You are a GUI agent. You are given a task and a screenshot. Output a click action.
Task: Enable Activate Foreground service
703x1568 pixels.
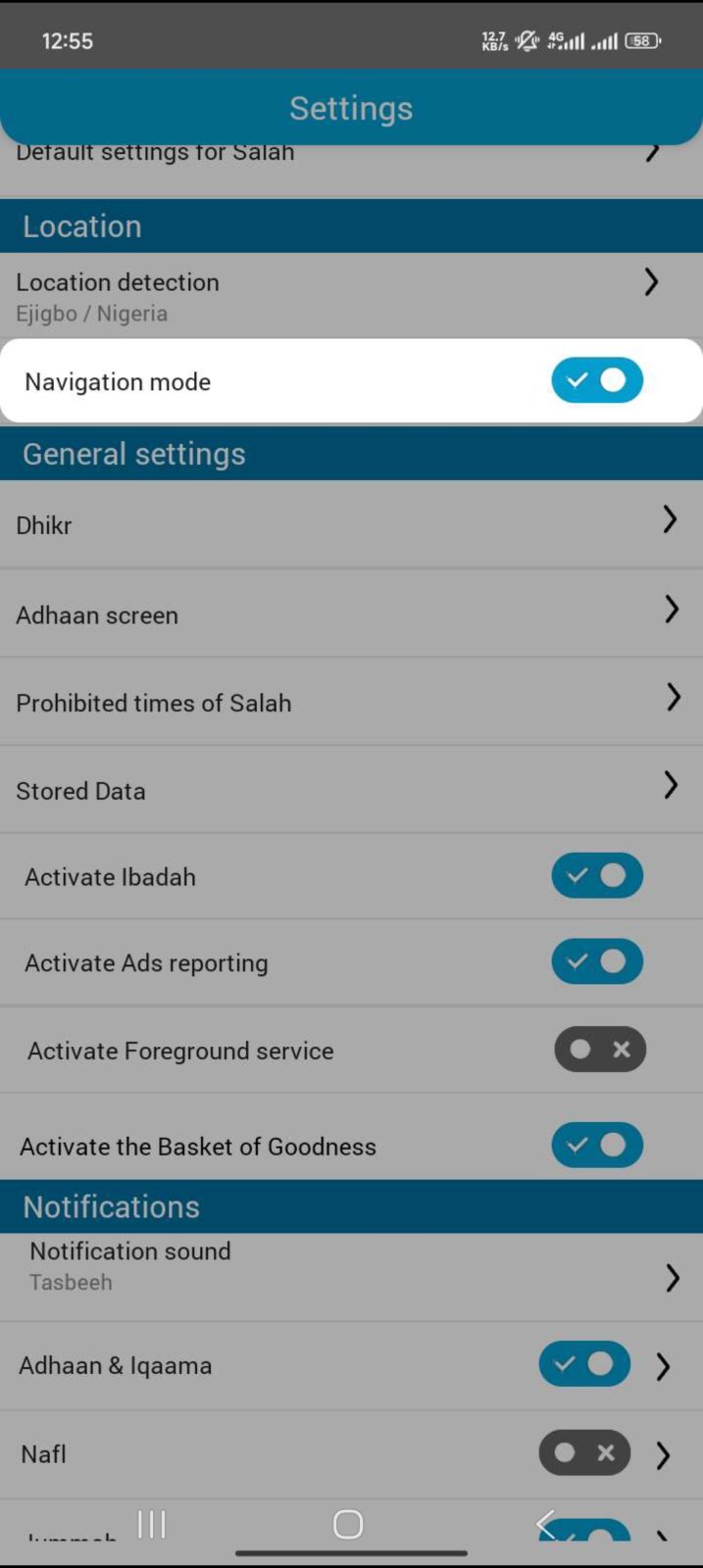[x=599, y=1050]
